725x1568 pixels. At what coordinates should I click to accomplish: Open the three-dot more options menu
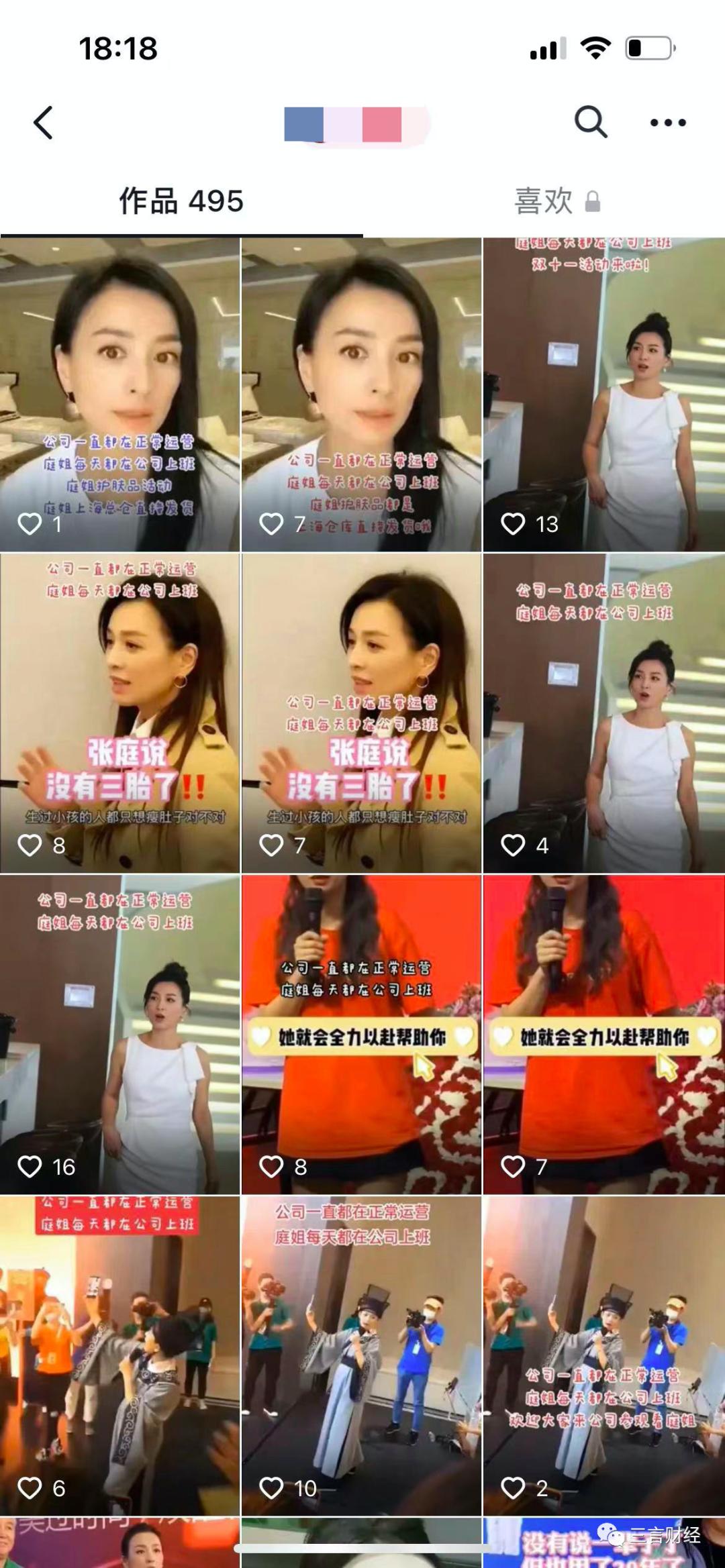click(668, 123)
